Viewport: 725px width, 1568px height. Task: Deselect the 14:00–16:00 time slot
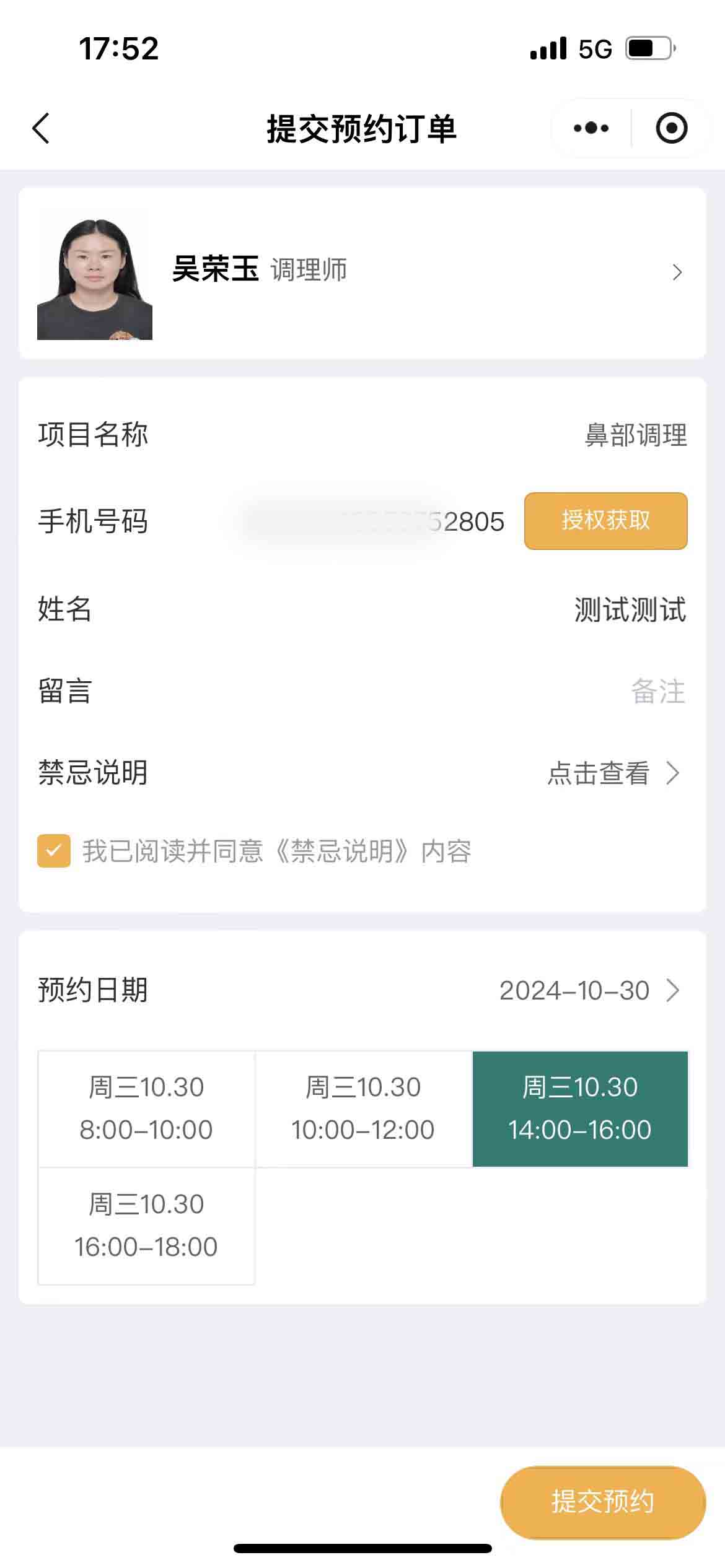pyautogui.click(x=580, y=1108)
